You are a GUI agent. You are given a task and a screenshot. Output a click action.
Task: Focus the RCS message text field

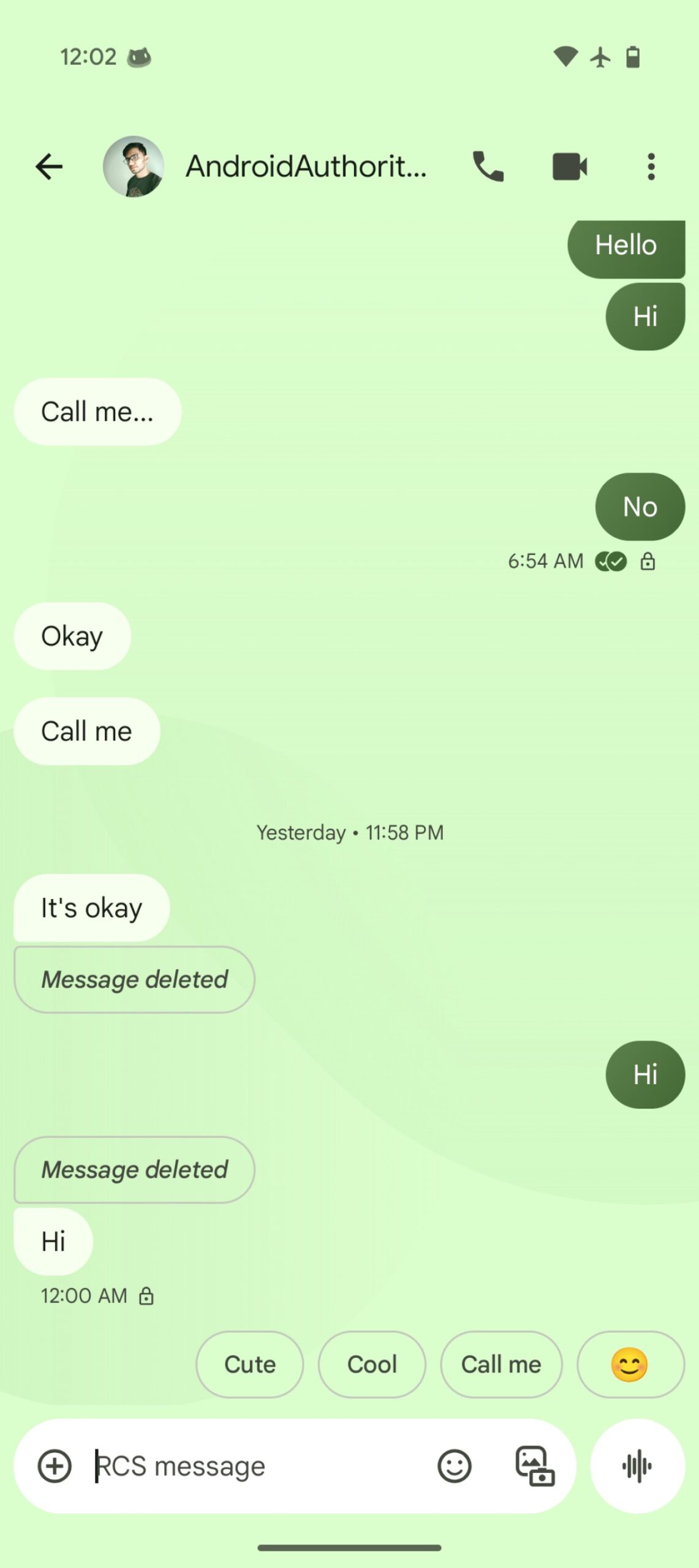(x=257, y=1466)
